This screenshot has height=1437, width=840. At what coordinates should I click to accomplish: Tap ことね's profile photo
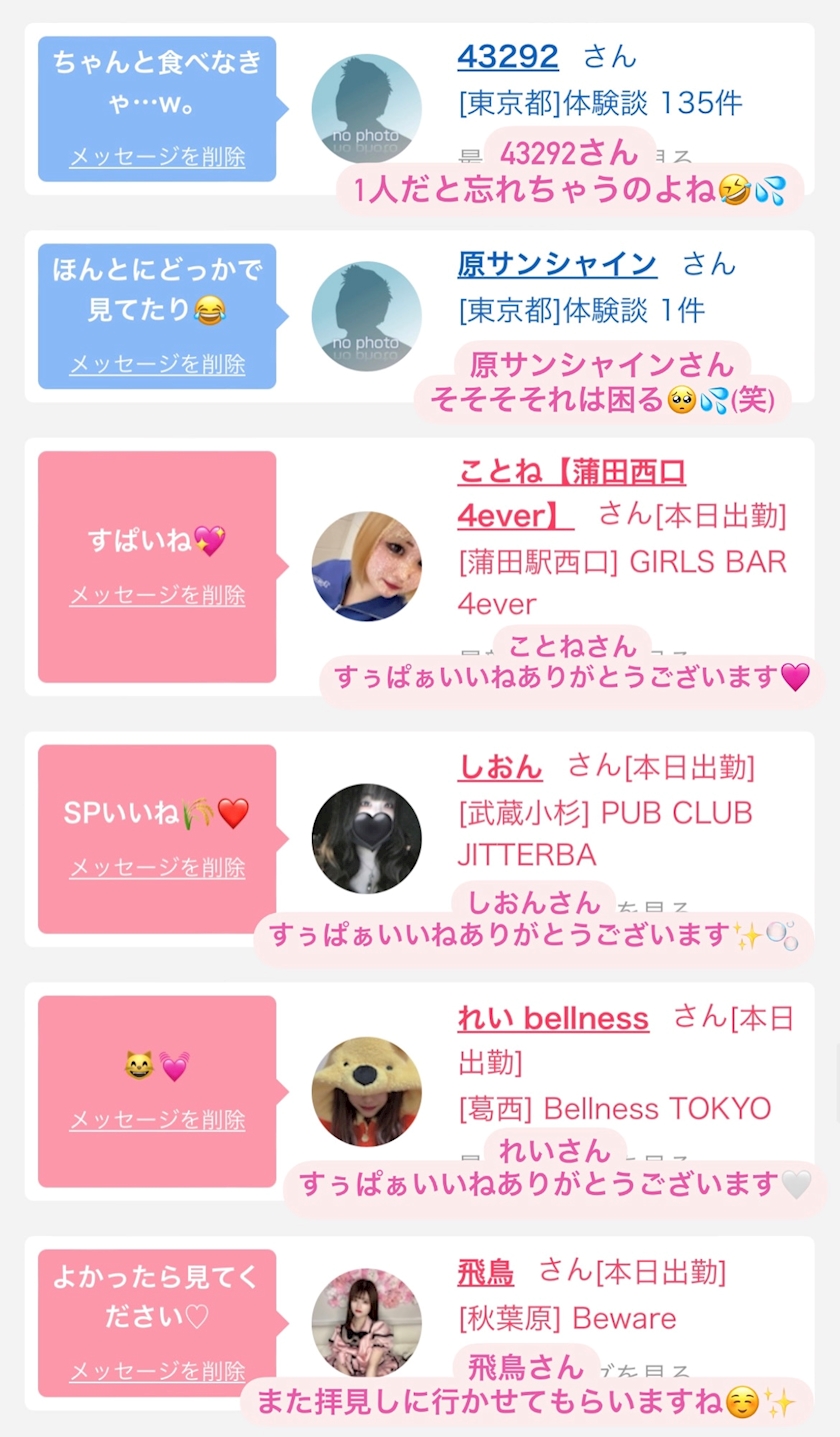tap(366, 566)
